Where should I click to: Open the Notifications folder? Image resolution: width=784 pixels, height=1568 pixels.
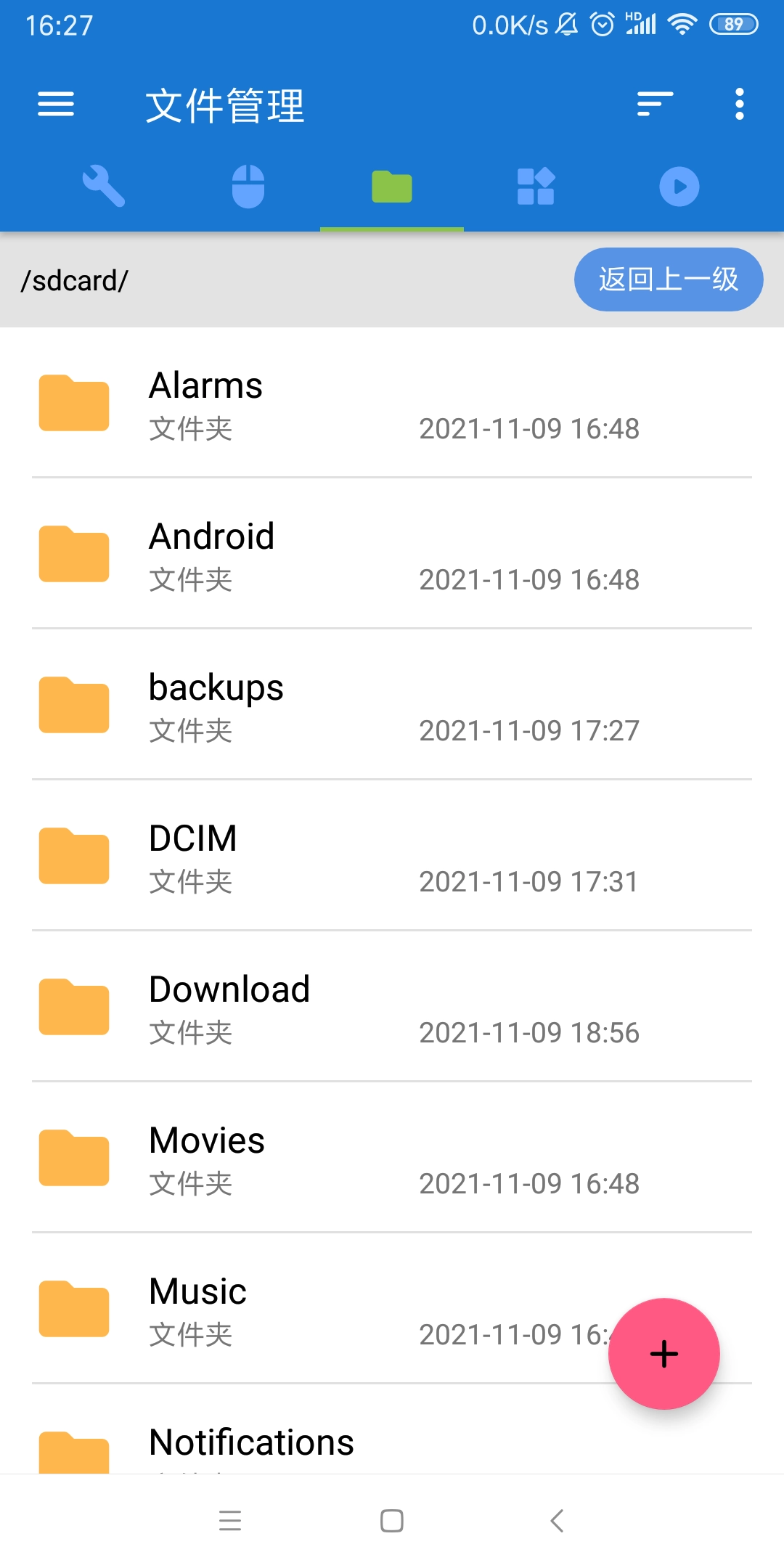pyautogui.click(x=250, y=1441)
